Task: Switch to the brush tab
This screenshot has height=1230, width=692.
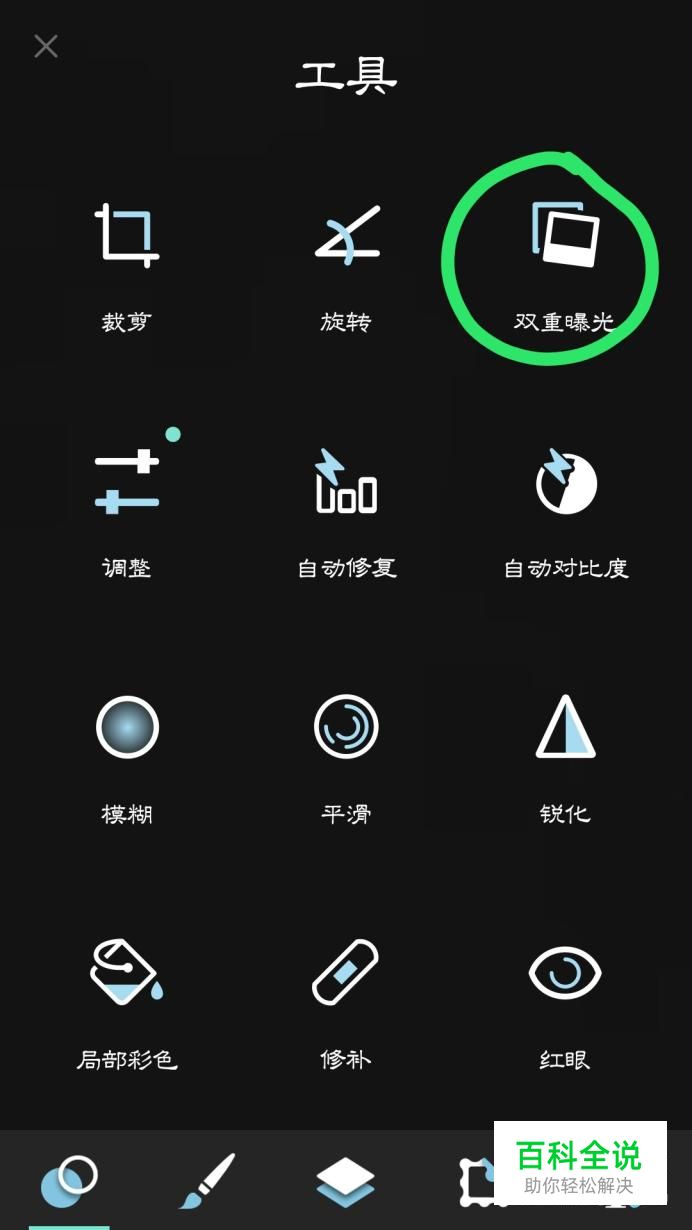Action: click(208, 1181)
